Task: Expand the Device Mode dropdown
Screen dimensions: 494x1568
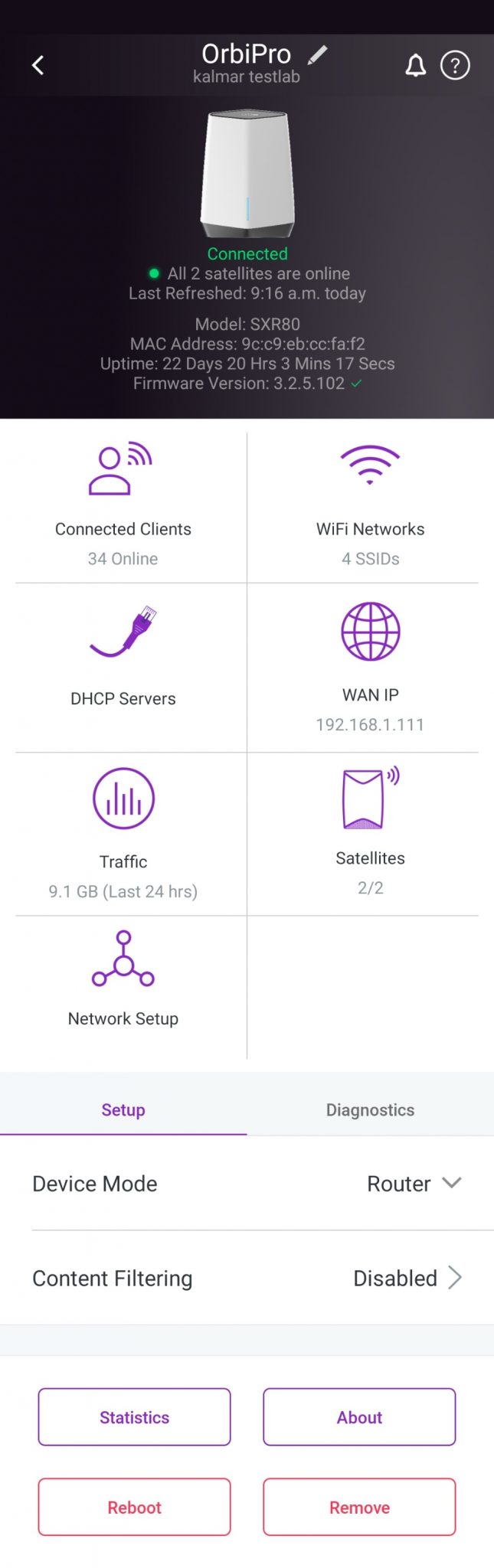Action: pyautogui.click(x=414, y=1184)
